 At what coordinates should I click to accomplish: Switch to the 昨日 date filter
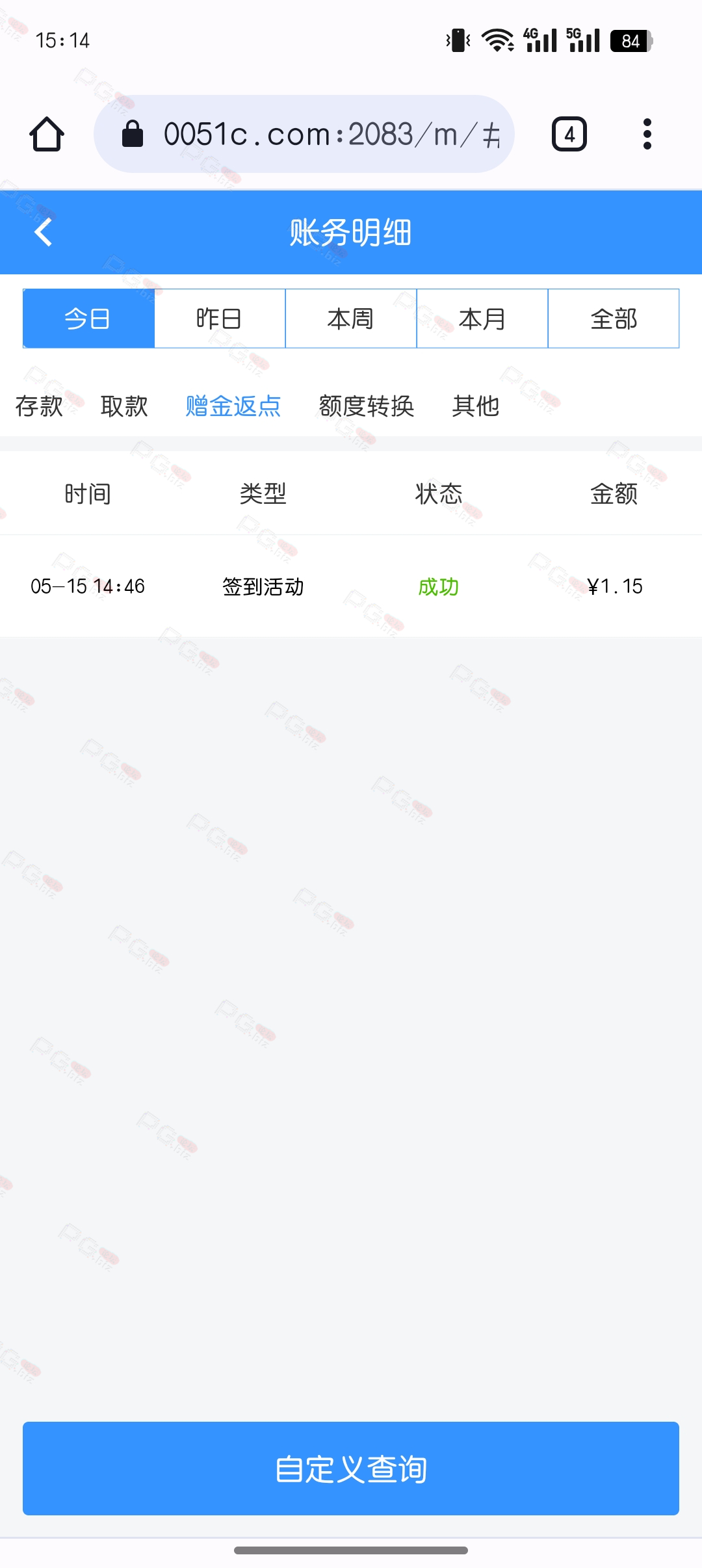(220, 319)
